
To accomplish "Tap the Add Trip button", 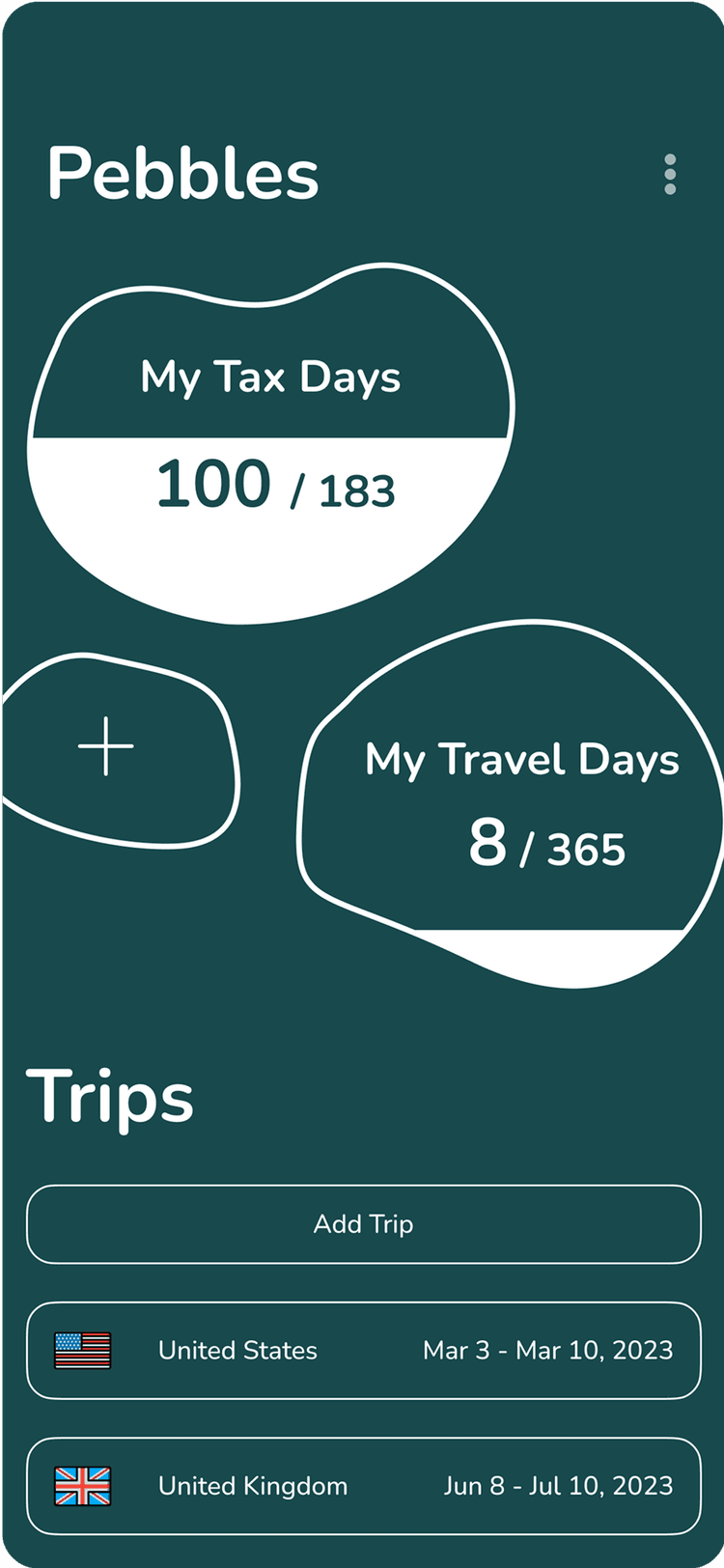I will click(x=363, y=1224).
